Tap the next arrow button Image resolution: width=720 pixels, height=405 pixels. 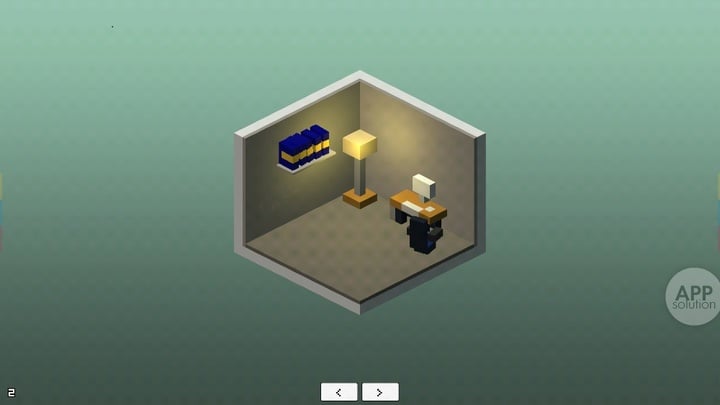[380, 392]
